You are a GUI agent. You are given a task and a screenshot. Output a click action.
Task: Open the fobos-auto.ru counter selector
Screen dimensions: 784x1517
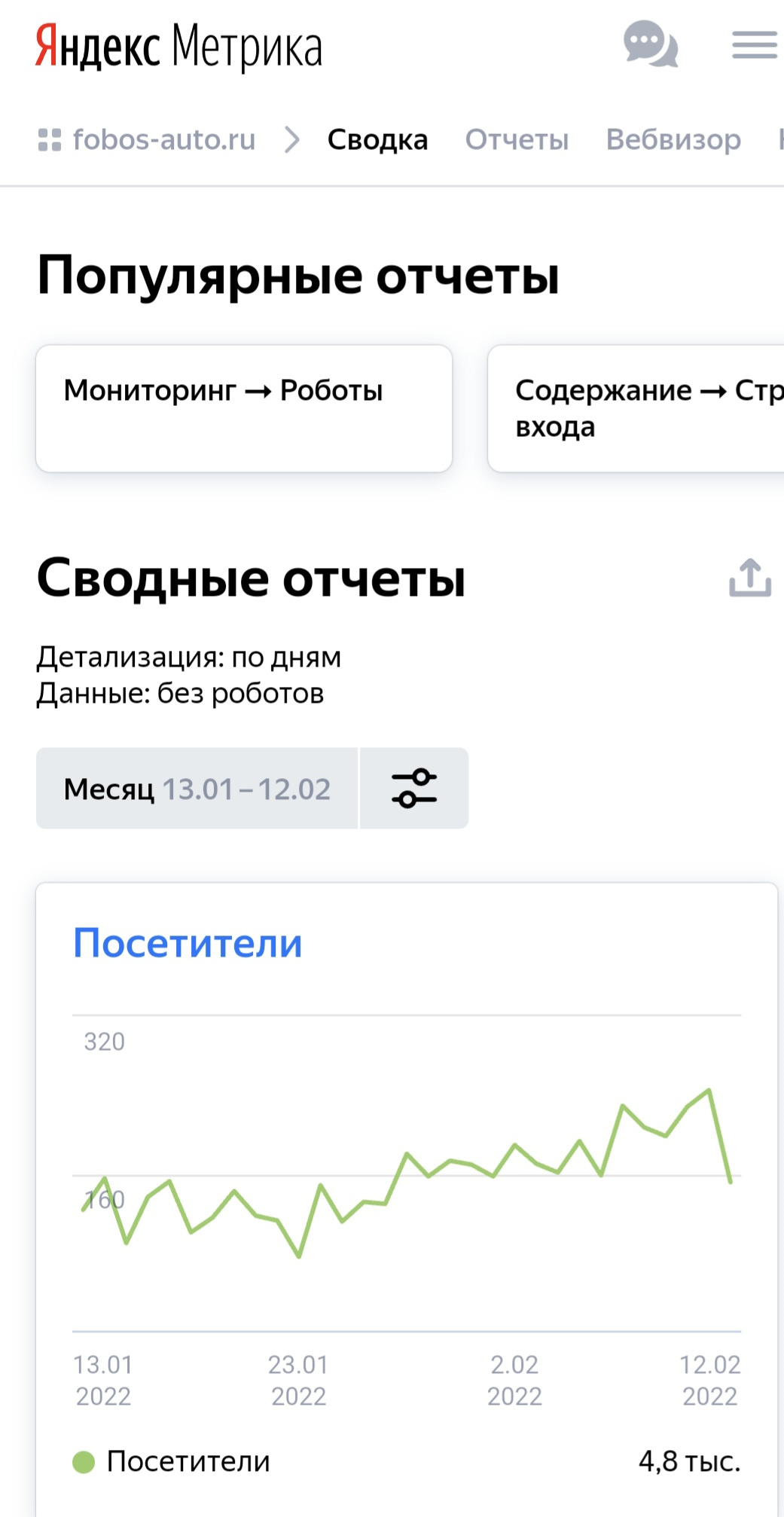point(148,139)
